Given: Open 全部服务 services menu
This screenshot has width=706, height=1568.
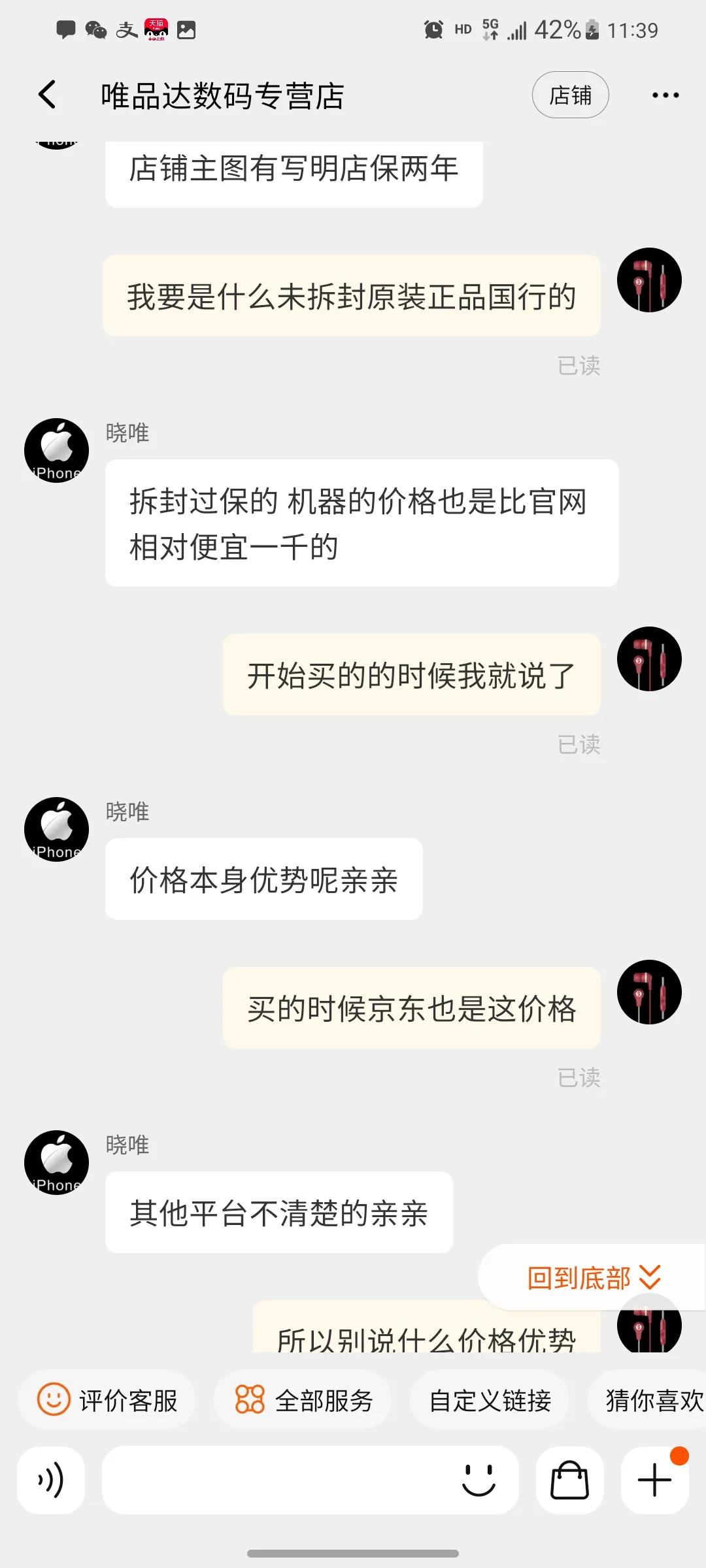Looking at the screenshot, I should (x=325, y=1400).
